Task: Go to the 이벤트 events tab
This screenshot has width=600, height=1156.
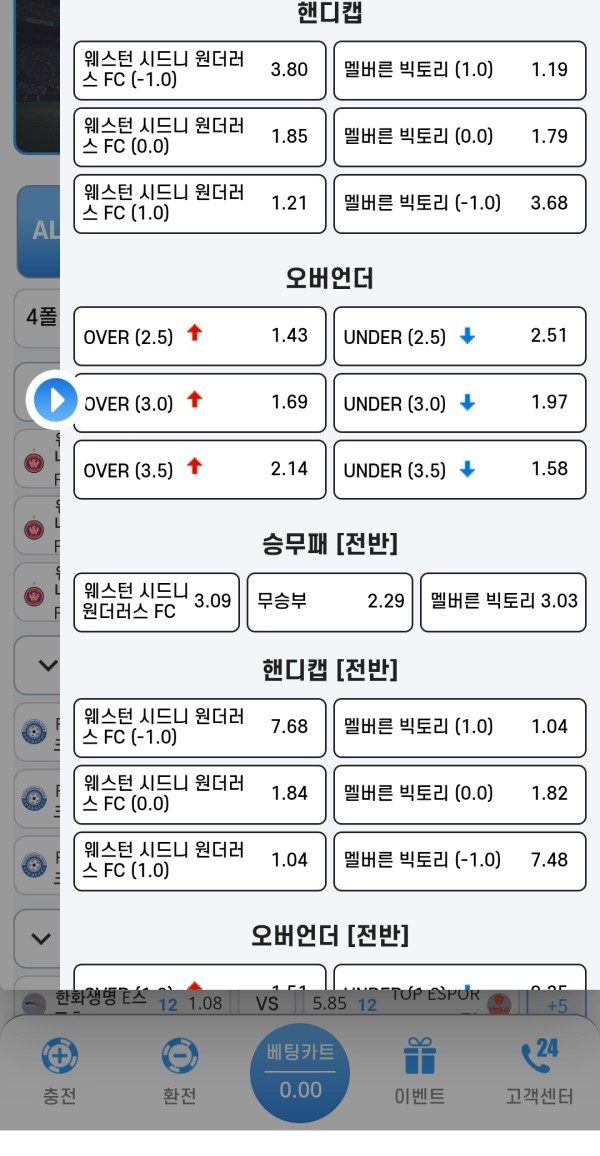Action: [419, 1072]
